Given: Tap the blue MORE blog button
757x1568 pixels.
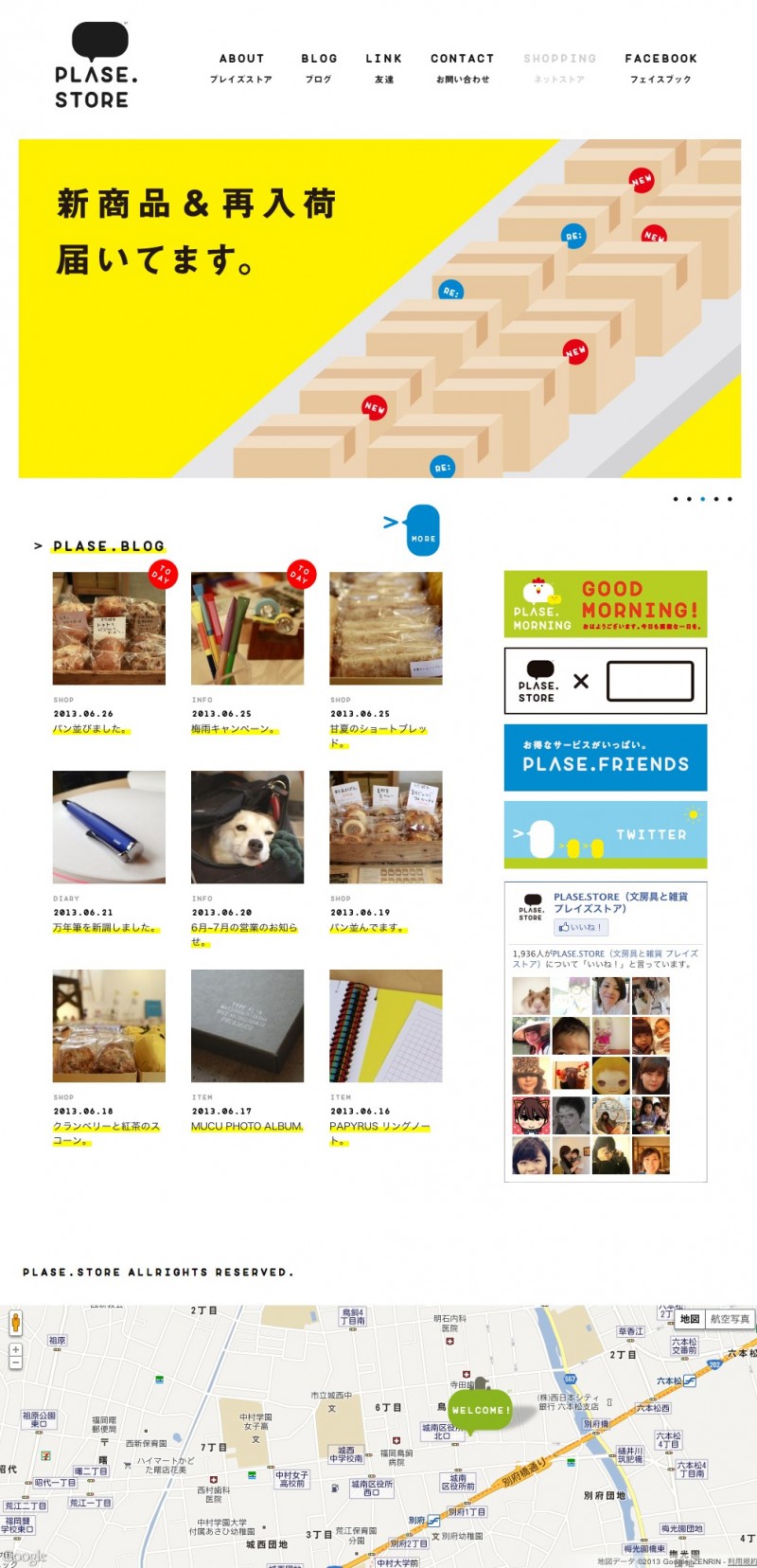Looking at the screenshot, I should click(423, 530).
